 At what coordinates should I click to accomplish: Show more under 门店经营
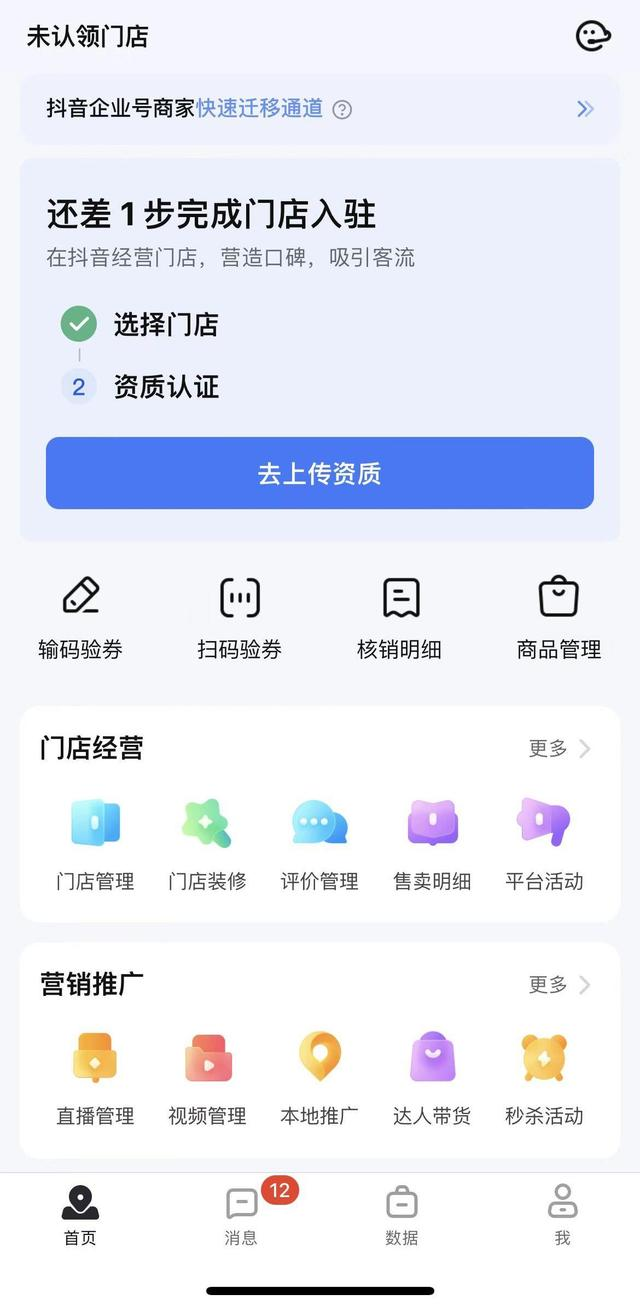[560, 748]
